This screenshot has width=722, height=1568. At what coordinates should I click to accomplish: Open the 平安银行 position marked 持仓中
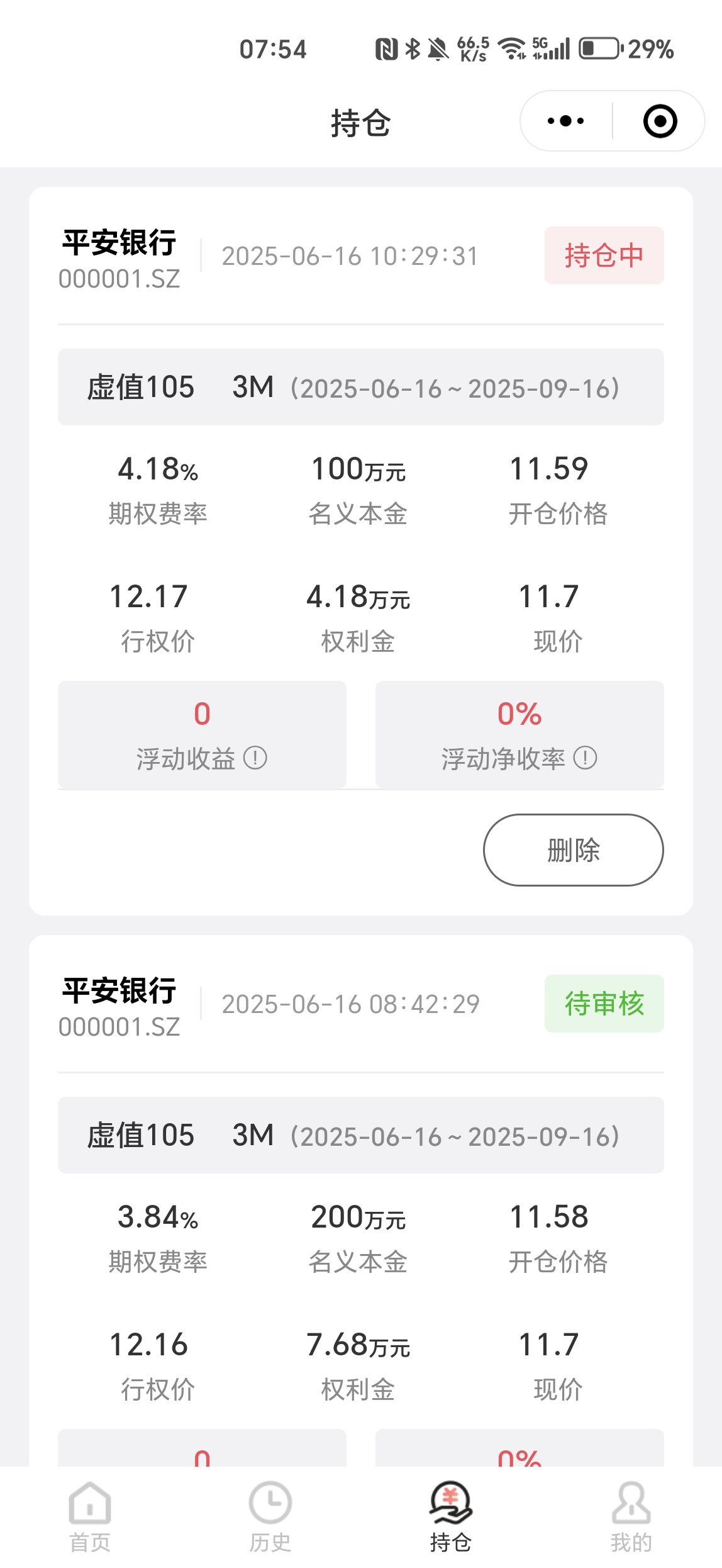tap(361, 551)
